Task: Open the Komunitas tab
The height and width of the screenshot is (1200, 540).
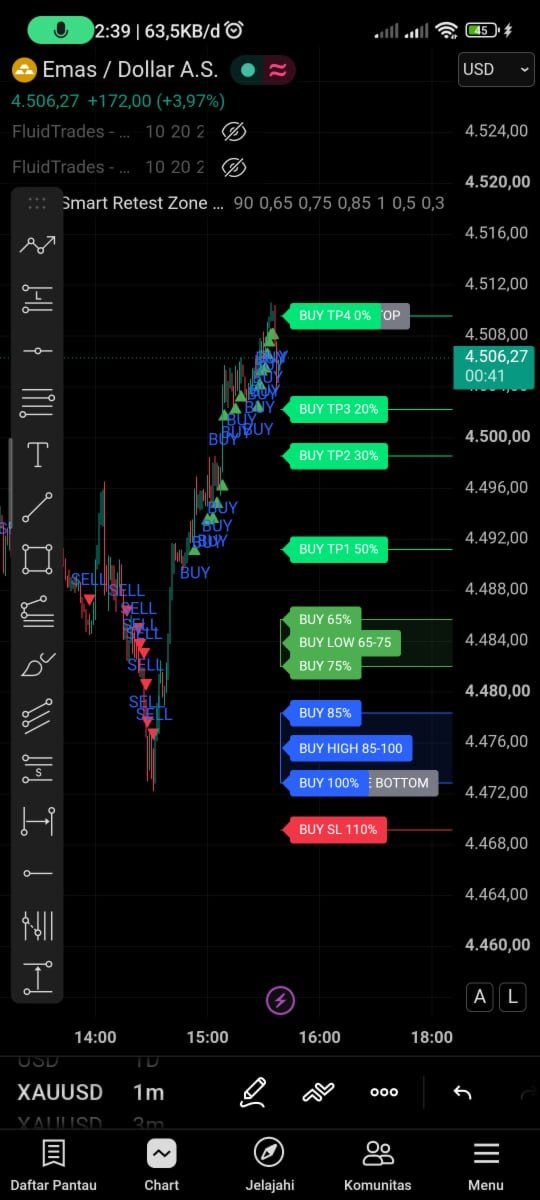Action: pos(378,1165)
